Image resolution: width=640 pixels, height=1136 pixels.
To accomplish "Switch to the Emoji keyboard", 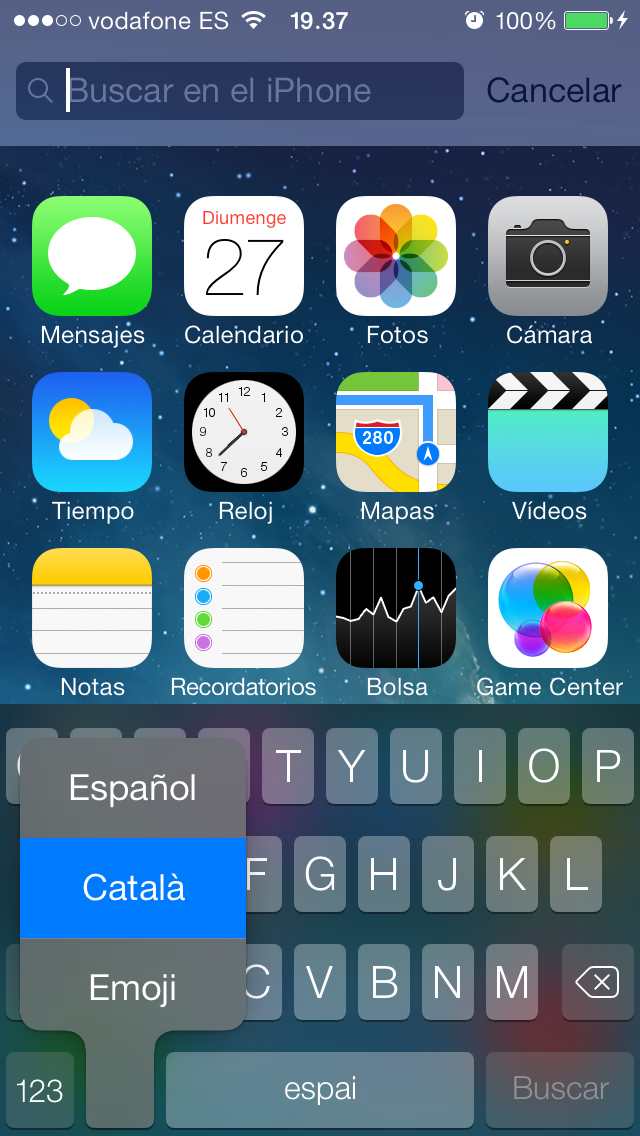I will (x=133, y=987).
